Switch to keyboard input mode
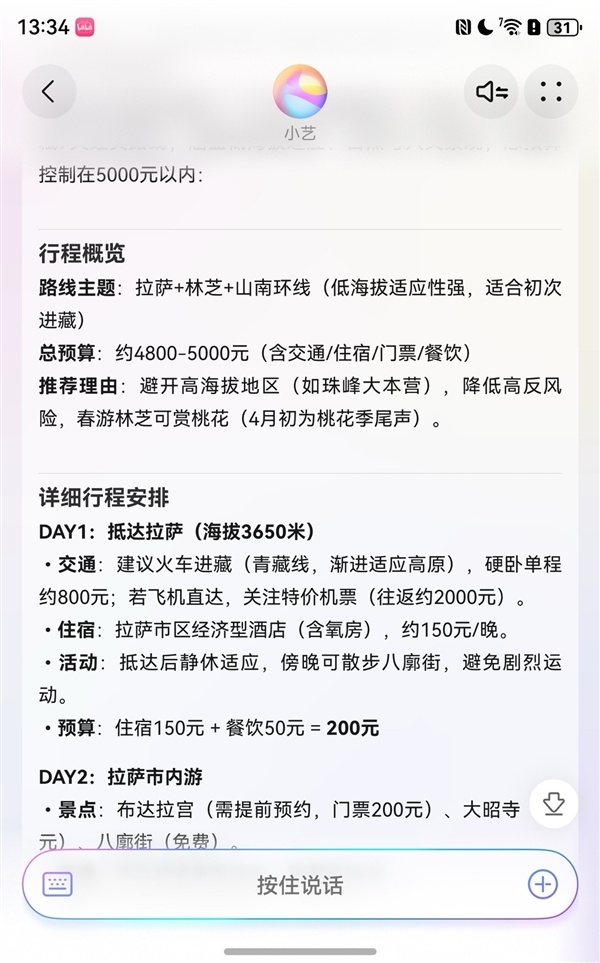This screenshot has width=600, height=963. tap(58, 884)
